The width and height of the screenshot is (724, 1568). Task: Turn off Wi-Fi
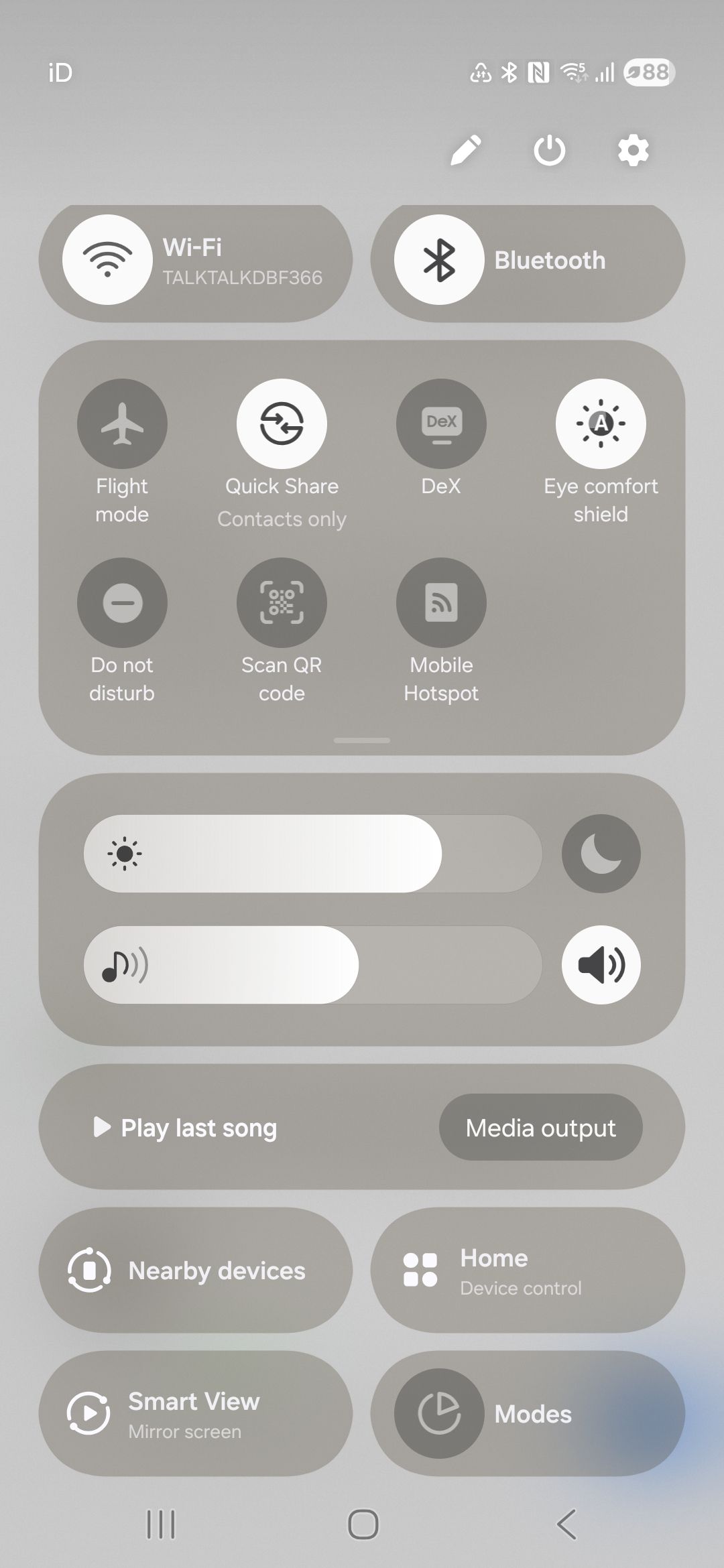pos(107,260)
